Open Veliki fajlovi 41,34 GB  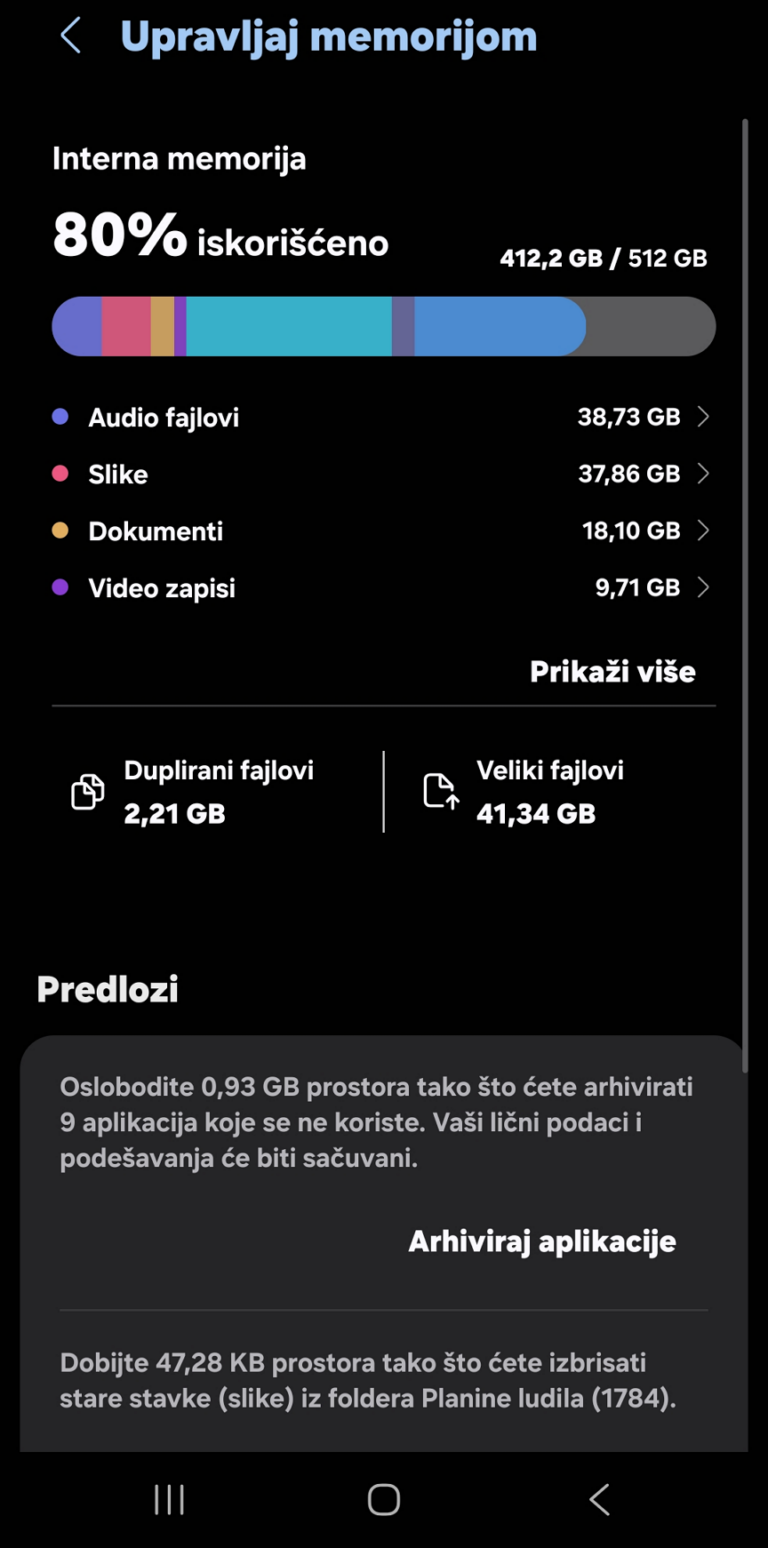click(x=550, y=792)
